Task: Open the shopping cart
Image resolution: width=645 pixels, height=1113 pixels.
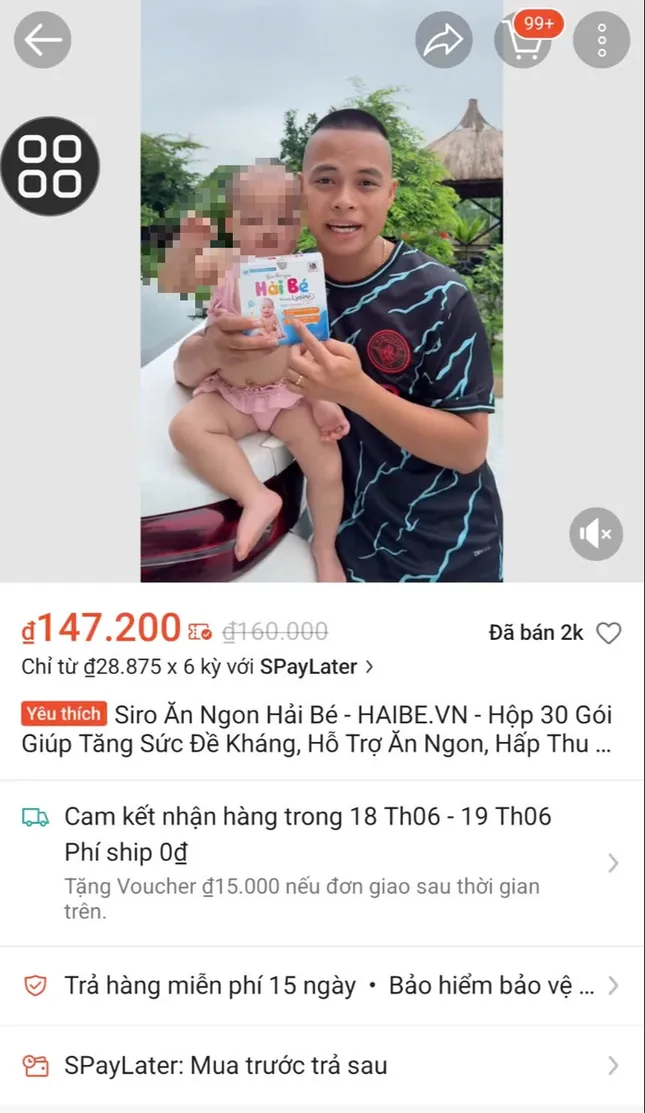Action: click(x=522, y=42)
